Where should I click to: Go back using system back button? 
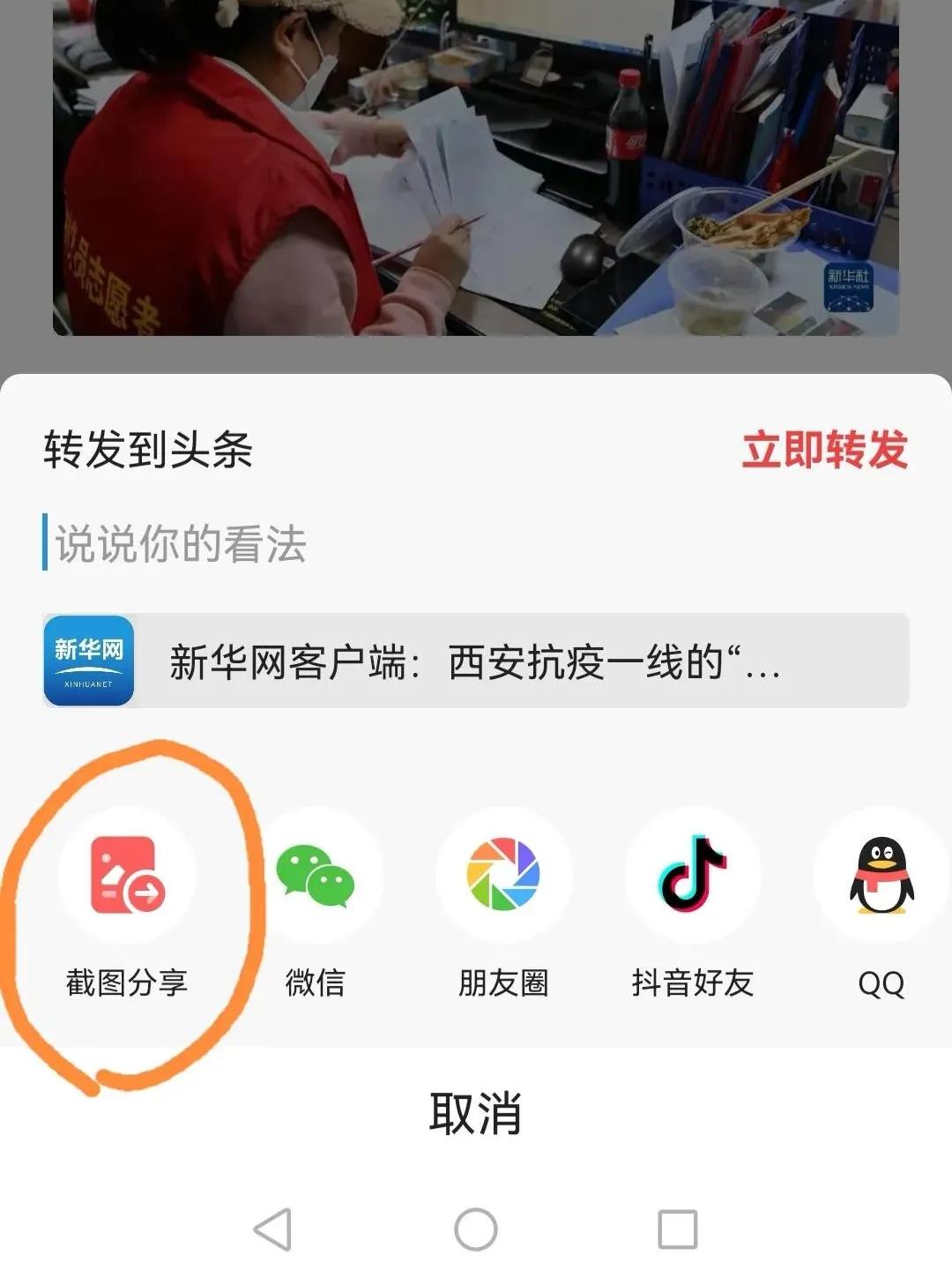(x=273, y=1229)
